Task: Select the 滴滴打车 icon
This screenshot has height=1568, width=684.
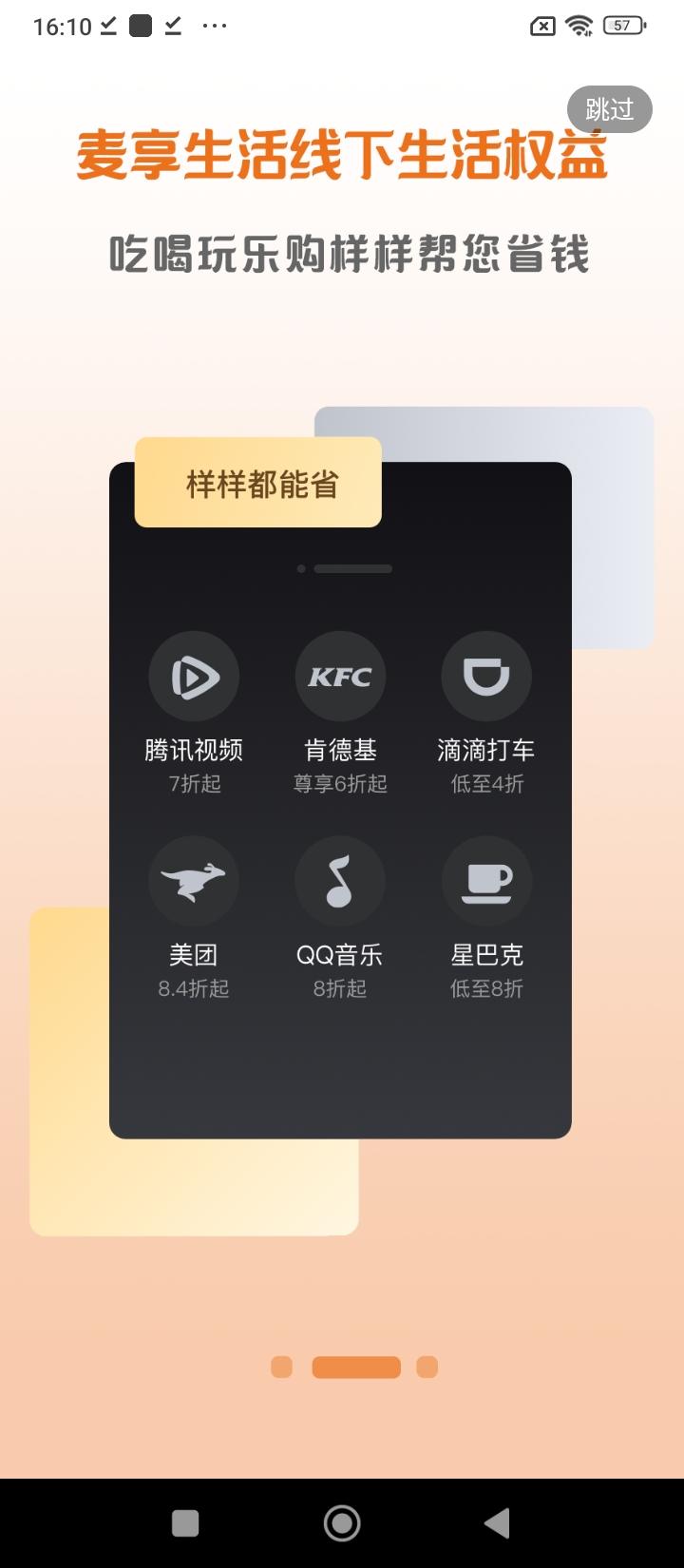Action: pyautogui.click(x=486, y=676)
